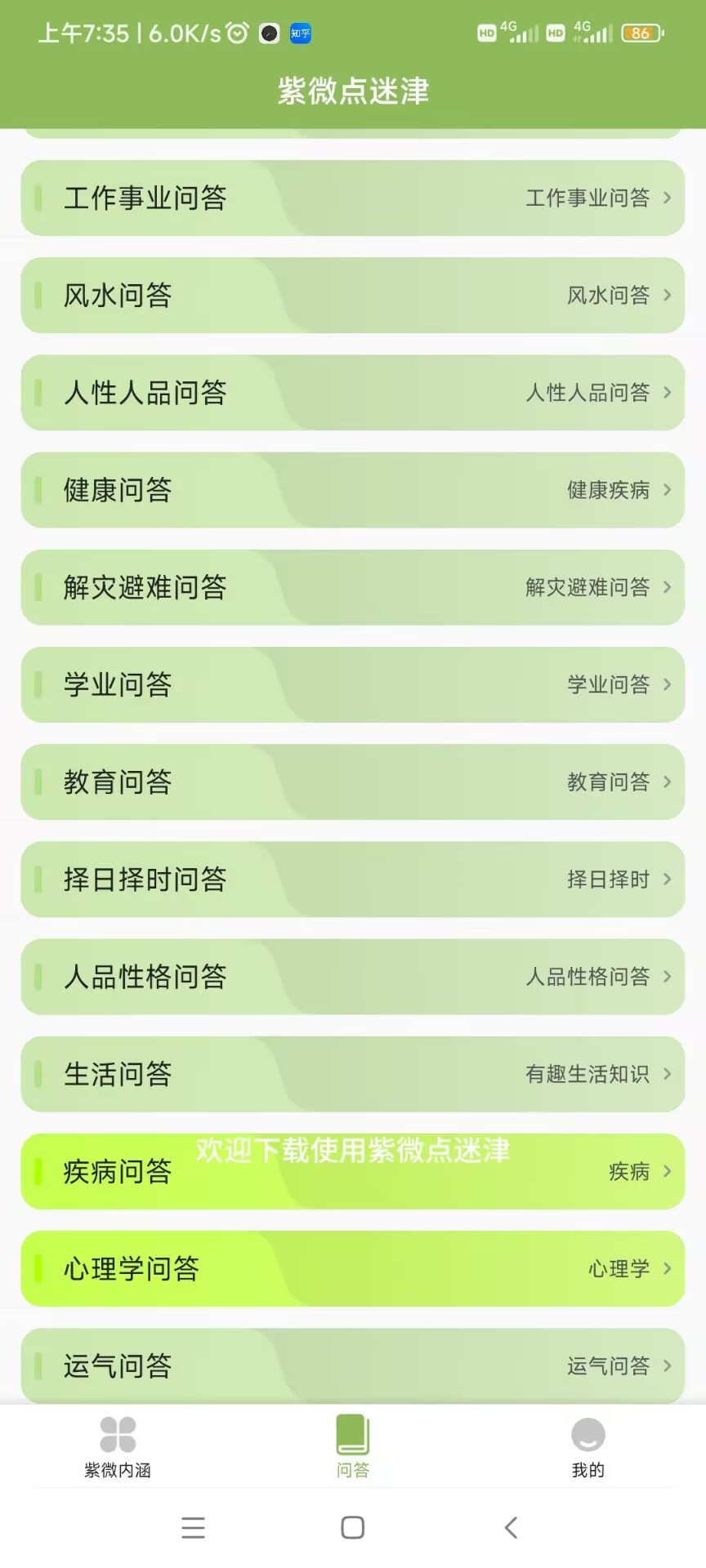Screen dimensions: 706x1568
Task: Open 工作事业问答 category
Action: [353, 198]
